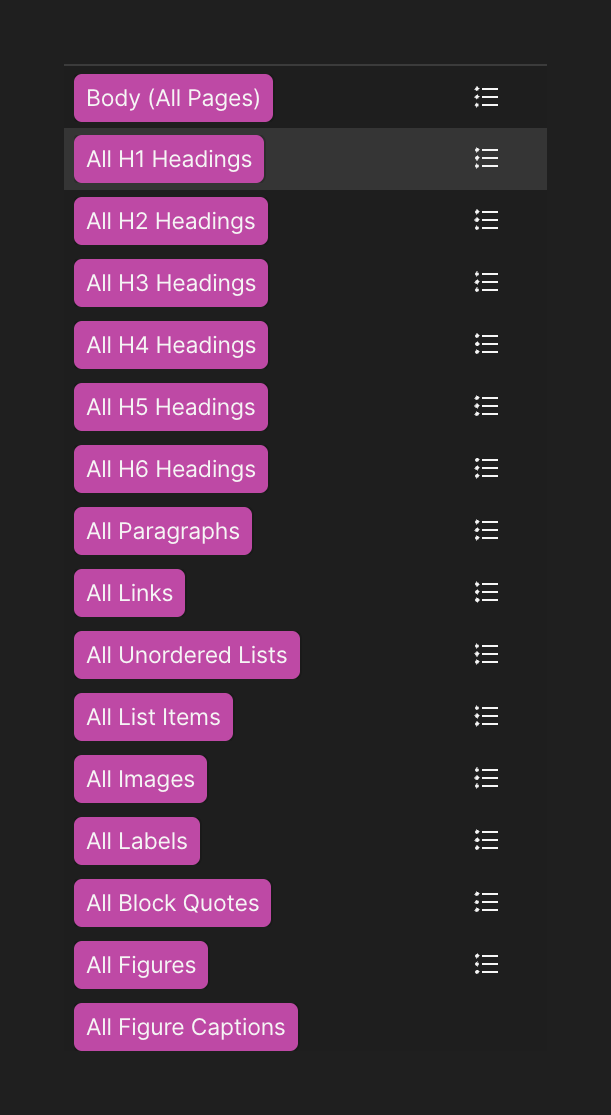Tap the All H4 Headings tag
Screen dimensions: 611x1115
171,346
